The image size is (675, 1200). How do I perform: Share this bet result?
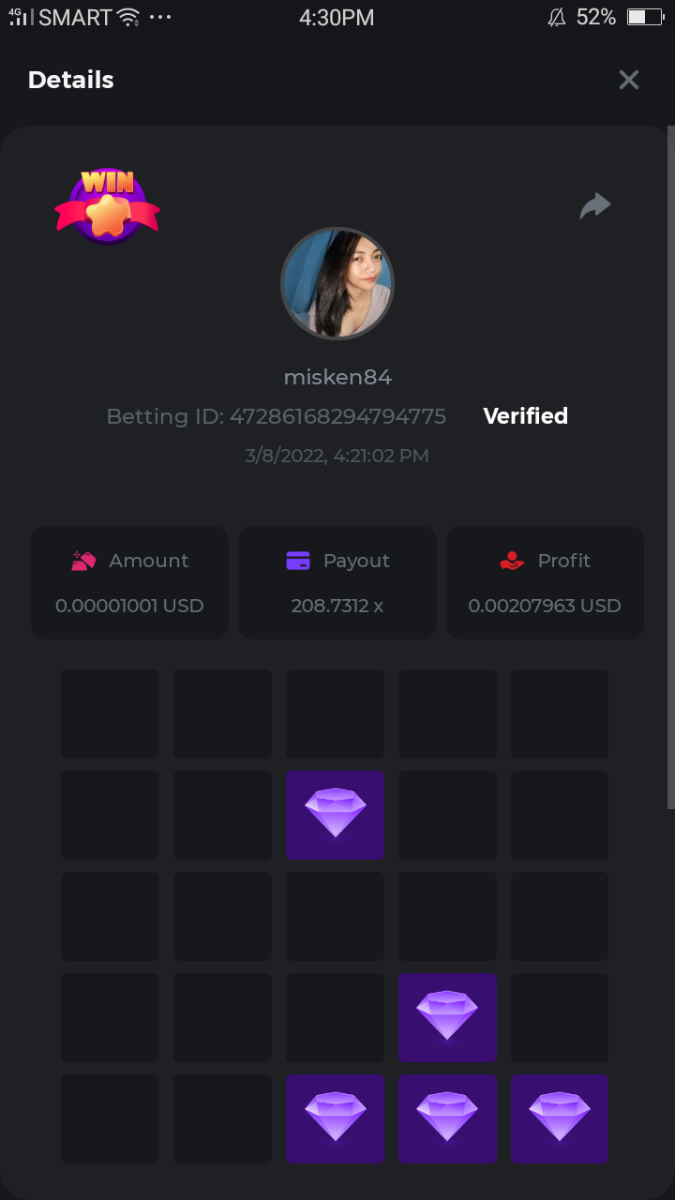tap(595, 206)
